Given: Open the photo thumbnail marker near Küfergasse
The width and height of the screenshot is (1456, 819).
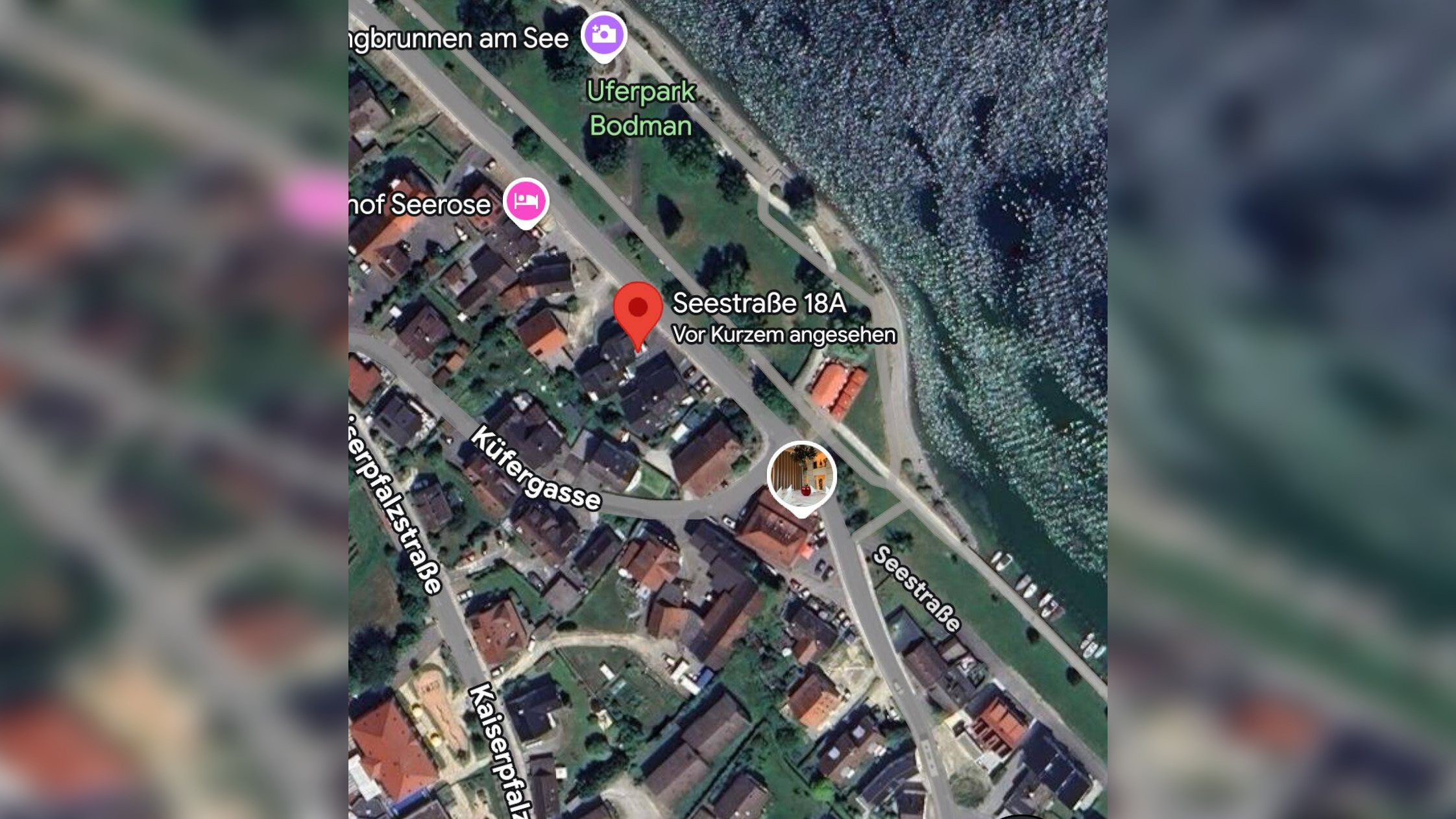Looking at the screenshot, I should 801,476.
